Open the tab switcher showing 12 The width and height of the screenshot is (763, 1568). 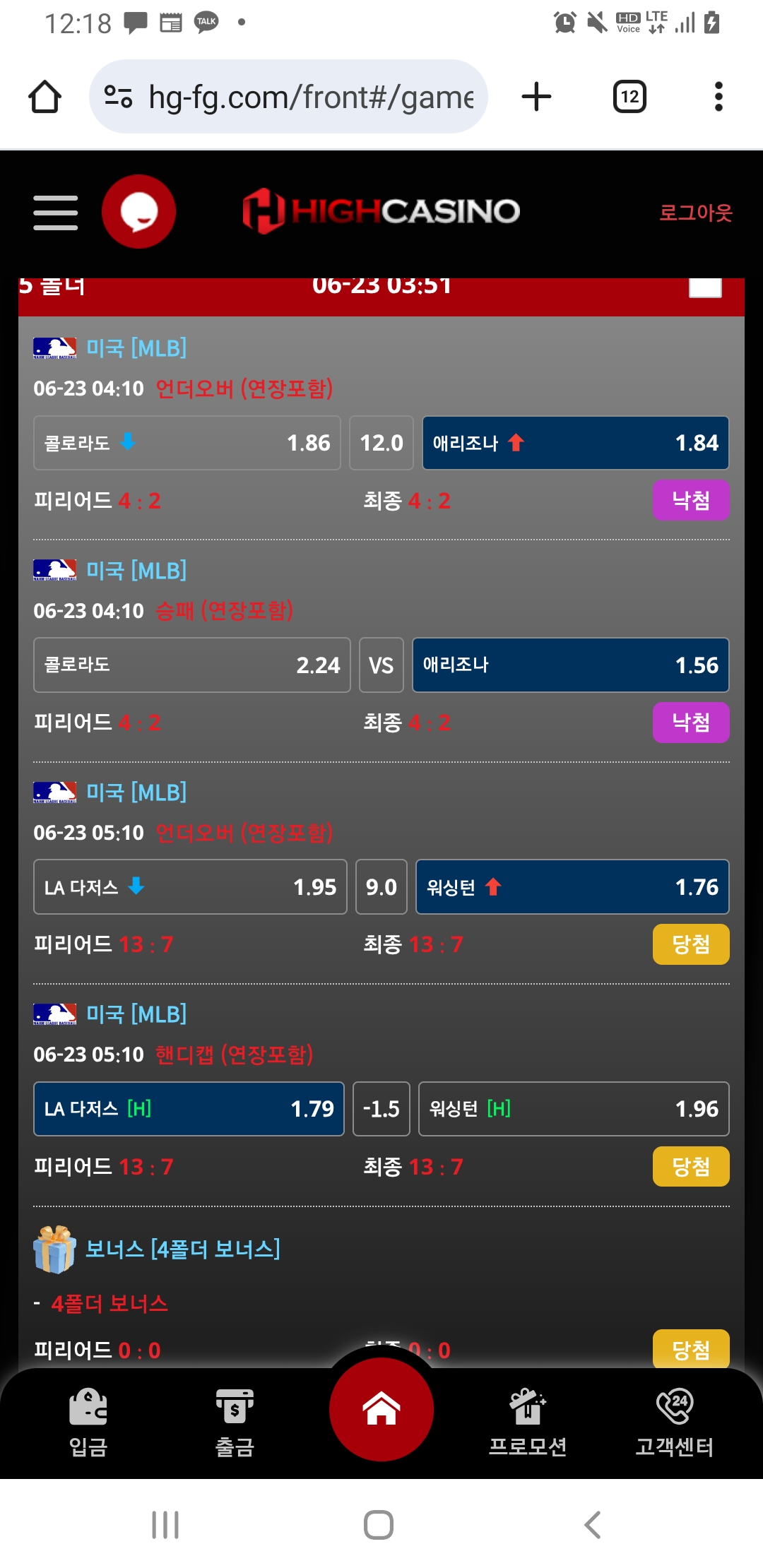[x=629, y=97]
